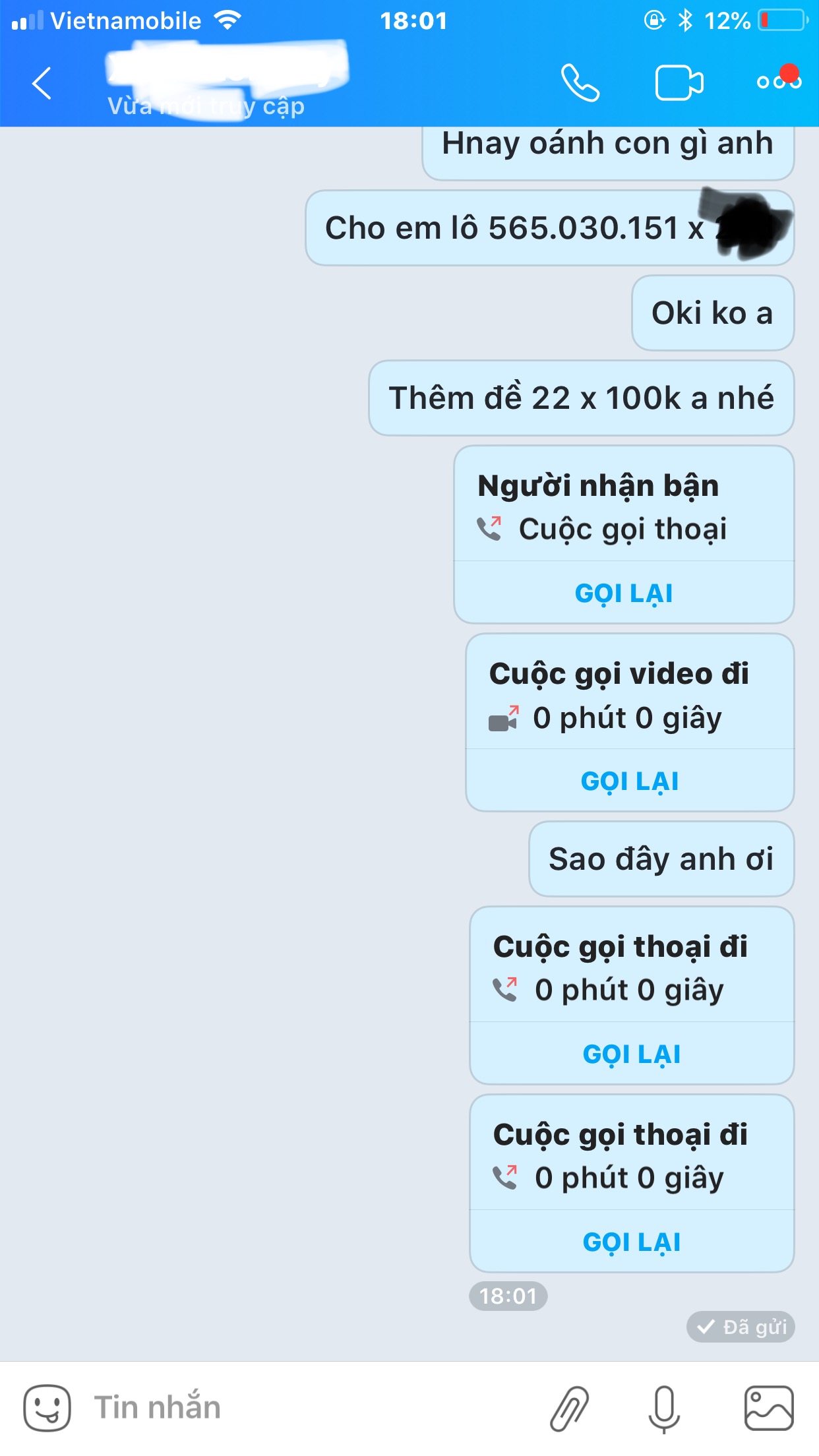Start a video call from the header
Image resolution: width=819 pixels, height=1456 pixels.
tap(679, 83)
